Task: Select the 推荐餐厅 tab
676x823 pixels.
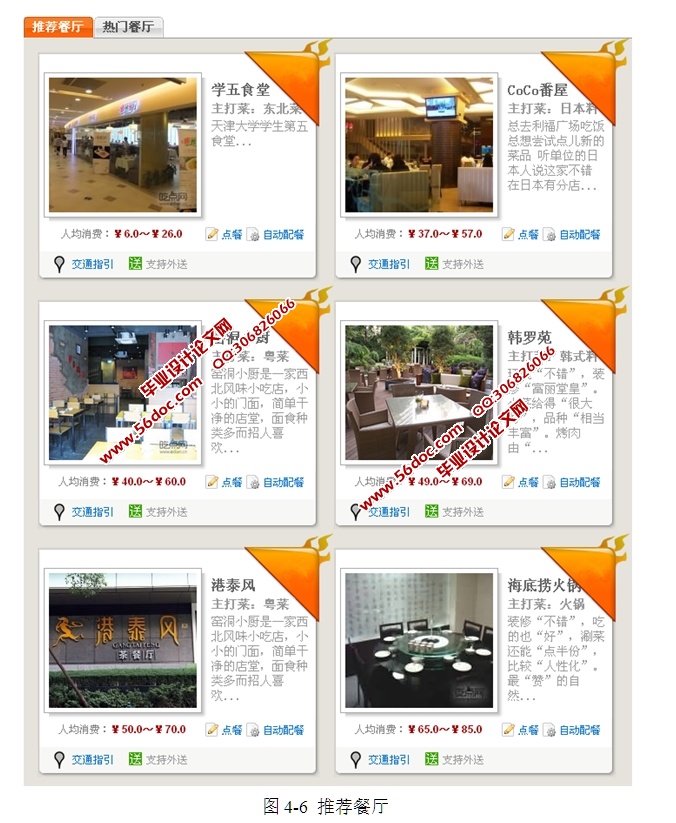Action: pyautogui.click(x=58, y=27)
